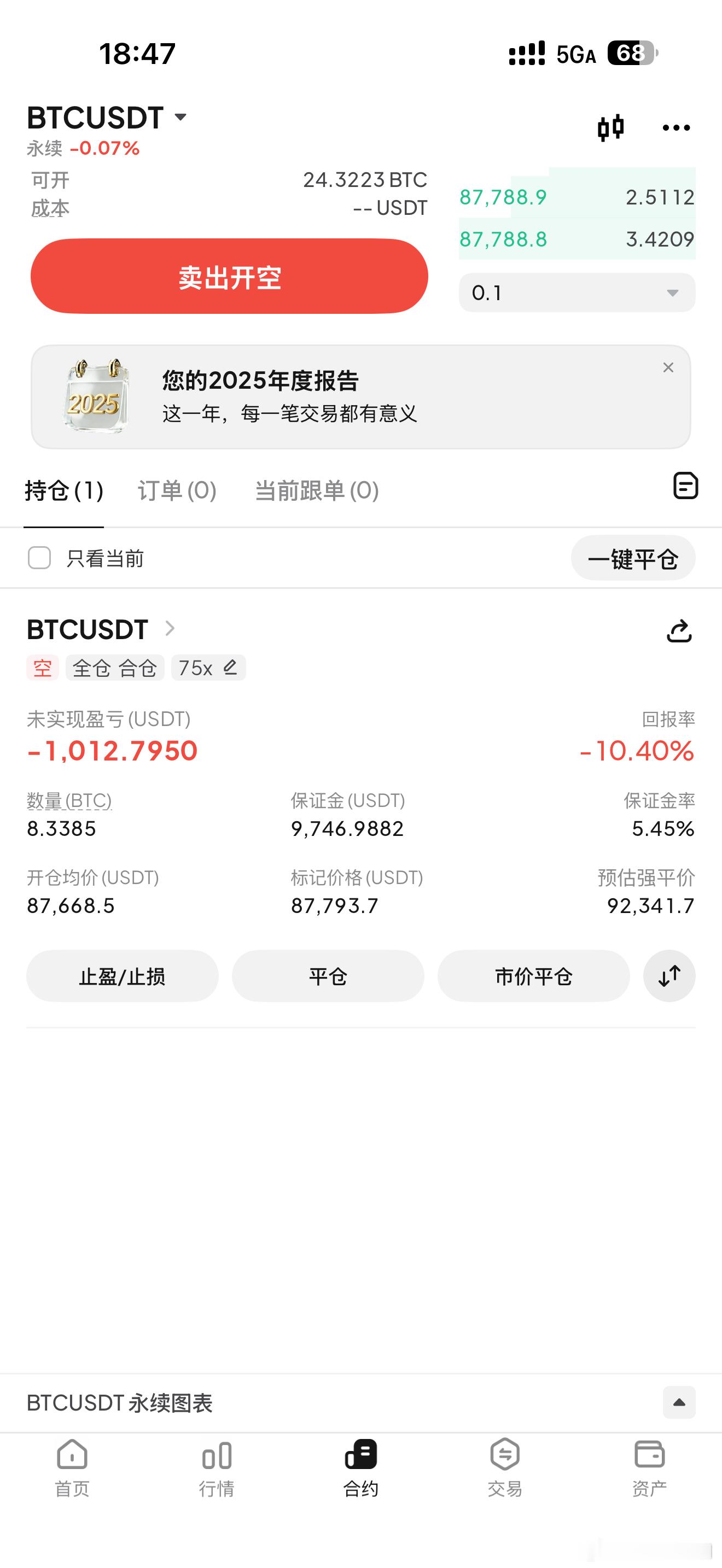Go to the 资产 assets tab

(x=649, y=1468)
